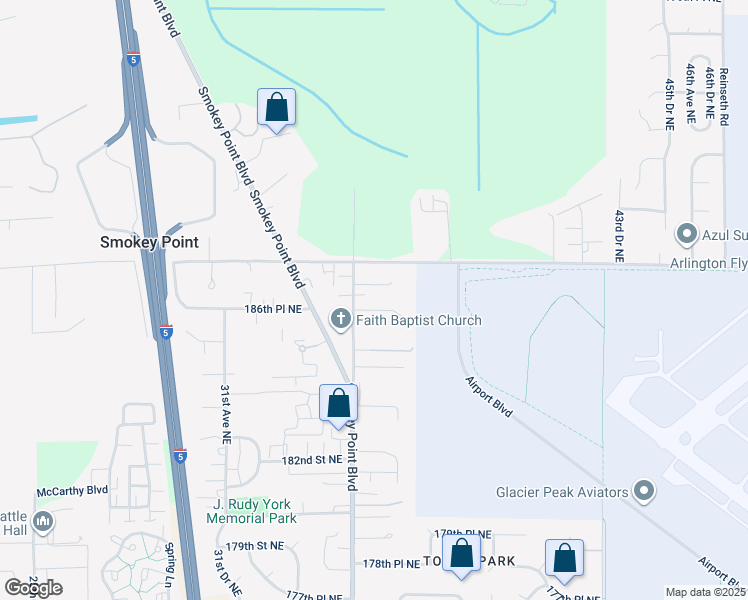The height and width of the screenshot is (600, 748).
Task: Select the Glacier Peak Aviators marker
Action: [644, 492]
